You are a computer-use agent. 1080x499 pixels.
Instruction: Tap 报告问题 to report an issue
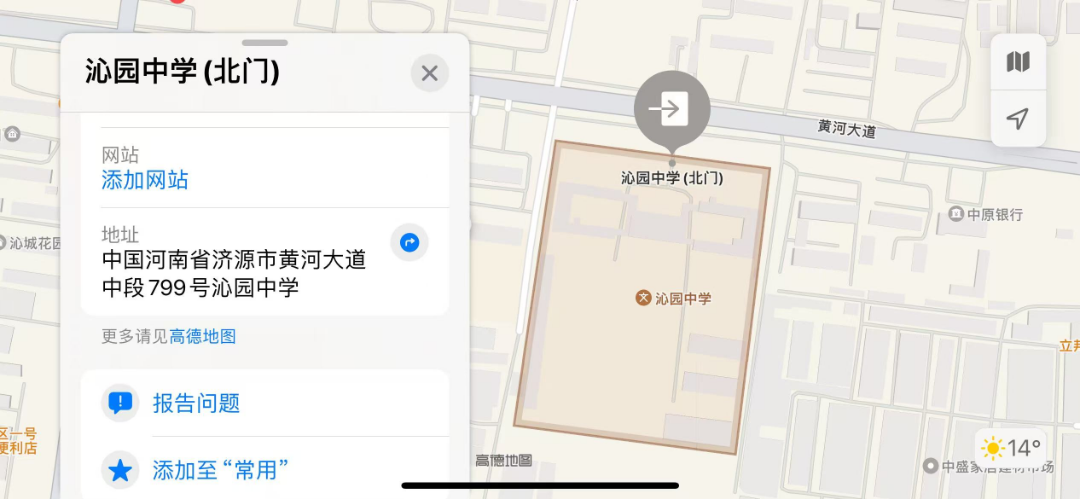(x=196, y=403)
